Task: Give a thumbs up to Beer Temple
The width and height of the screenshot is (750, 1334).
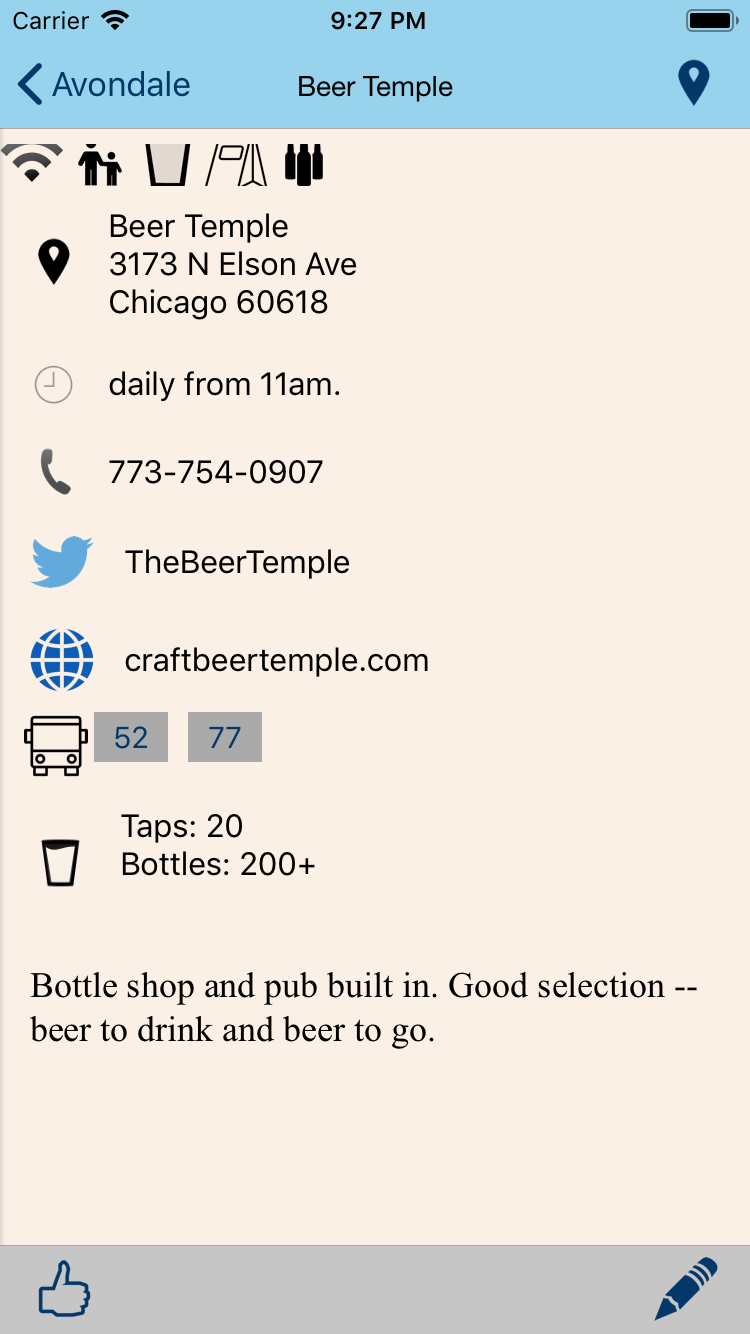Action: click(64, 1289)
